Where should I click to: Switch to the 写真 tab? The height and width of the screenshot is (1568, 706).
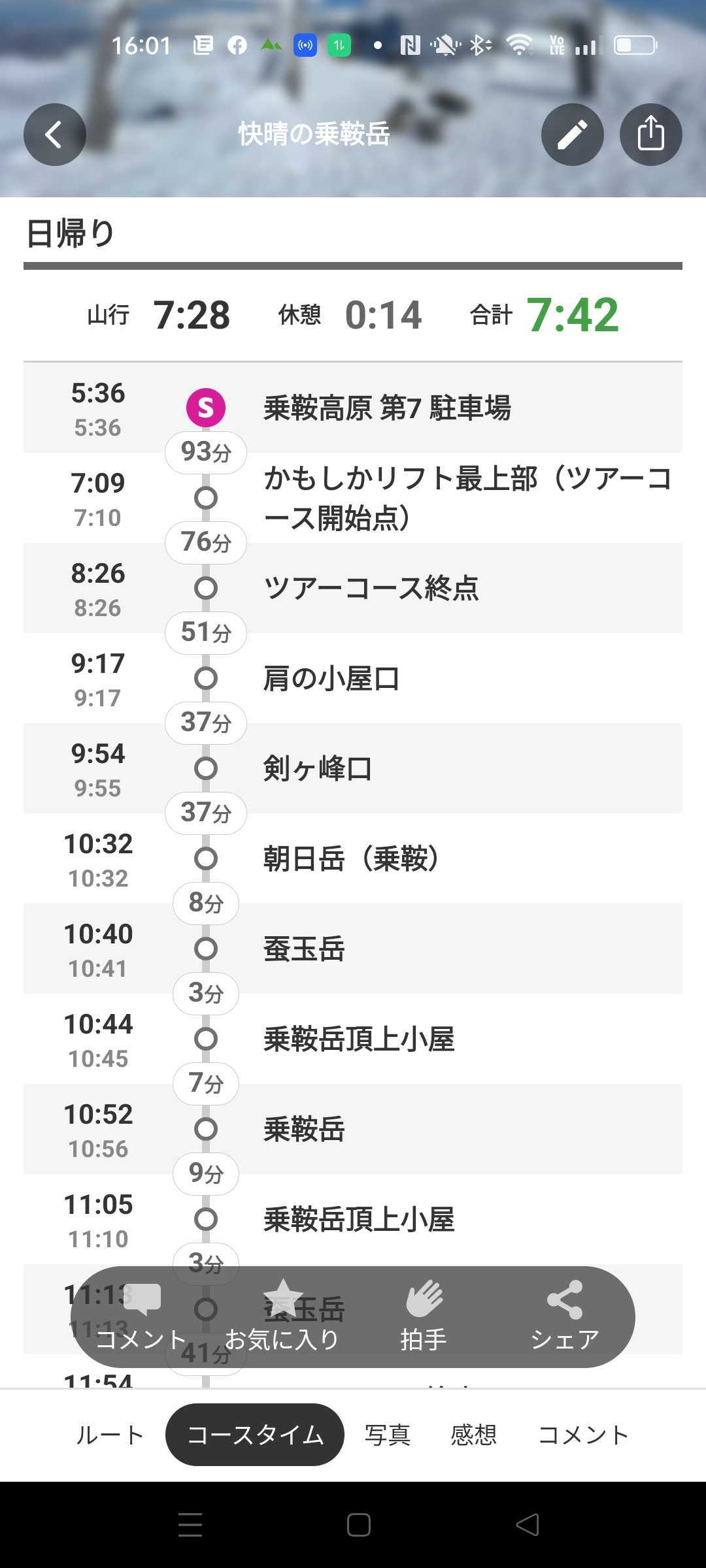point(388,1435)
